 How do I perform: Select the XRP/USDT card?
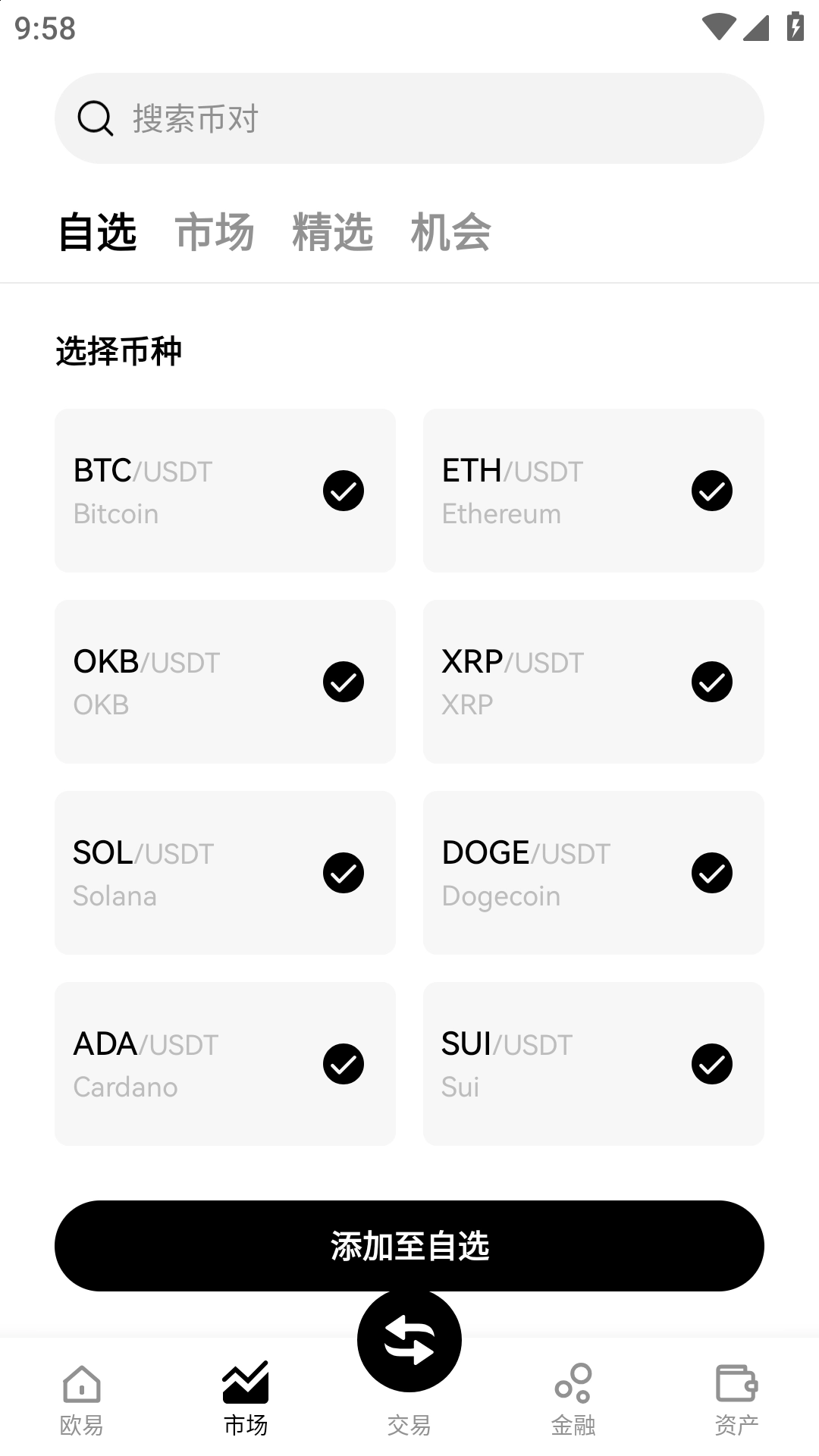pos(594,682)
